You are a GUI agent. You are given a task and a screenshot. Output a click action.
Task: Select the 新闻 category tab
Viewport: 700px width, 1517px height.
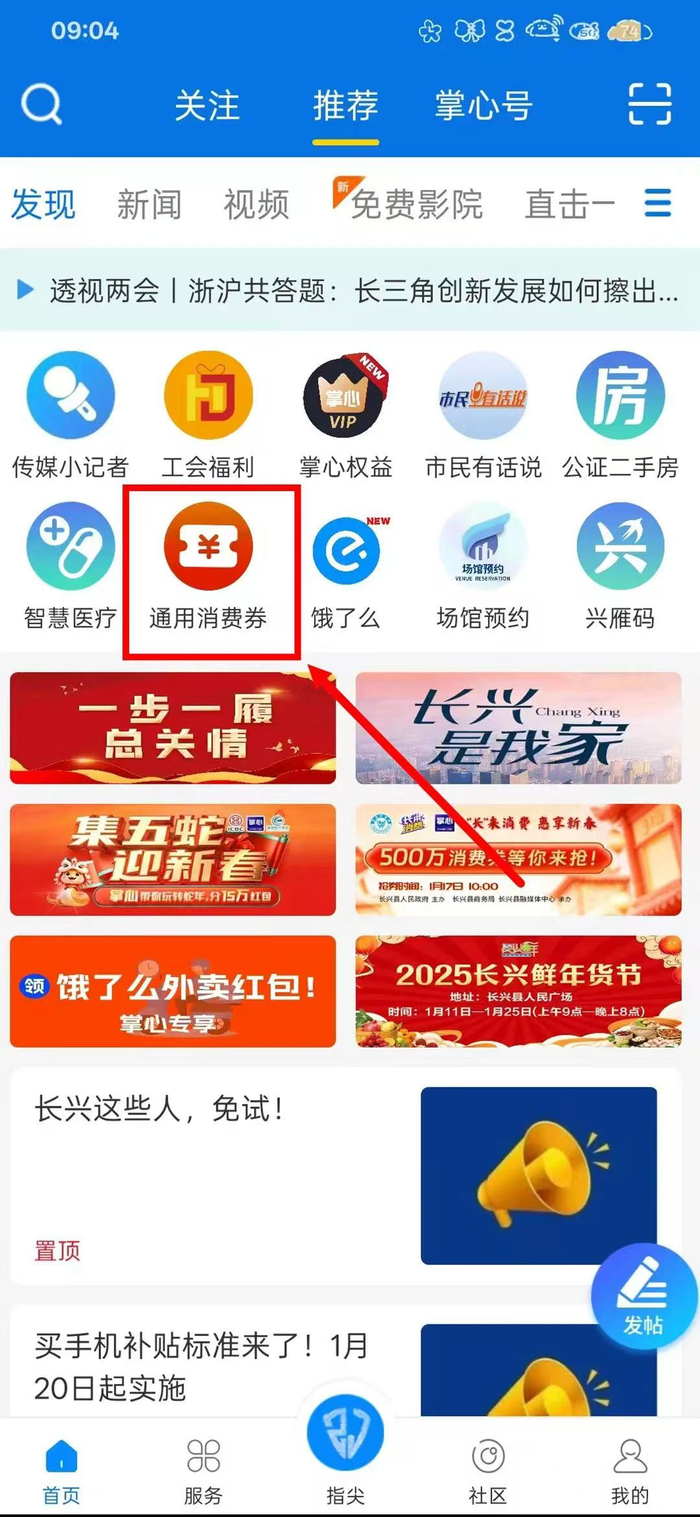[149, 204]
